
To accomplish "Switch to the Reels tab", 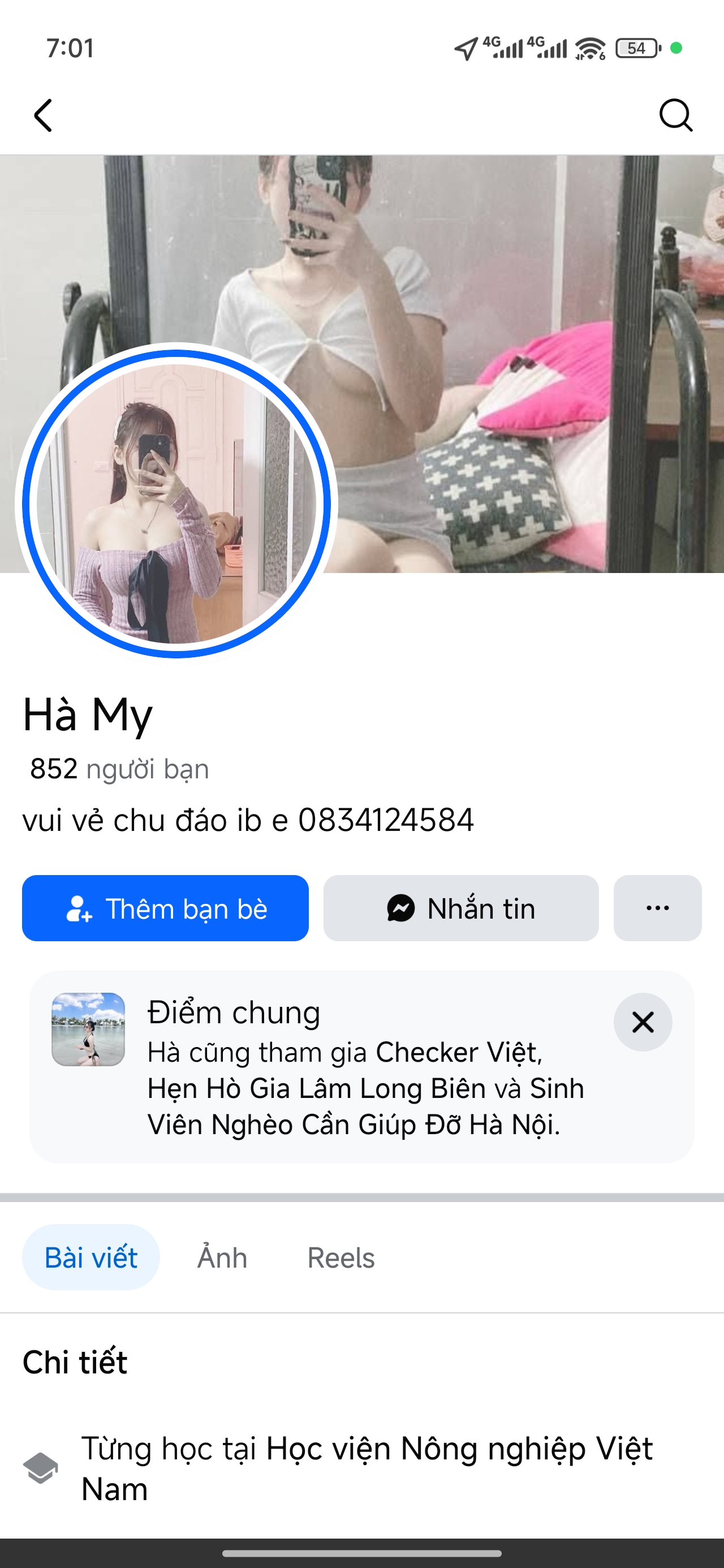I will coord(341,1257).
